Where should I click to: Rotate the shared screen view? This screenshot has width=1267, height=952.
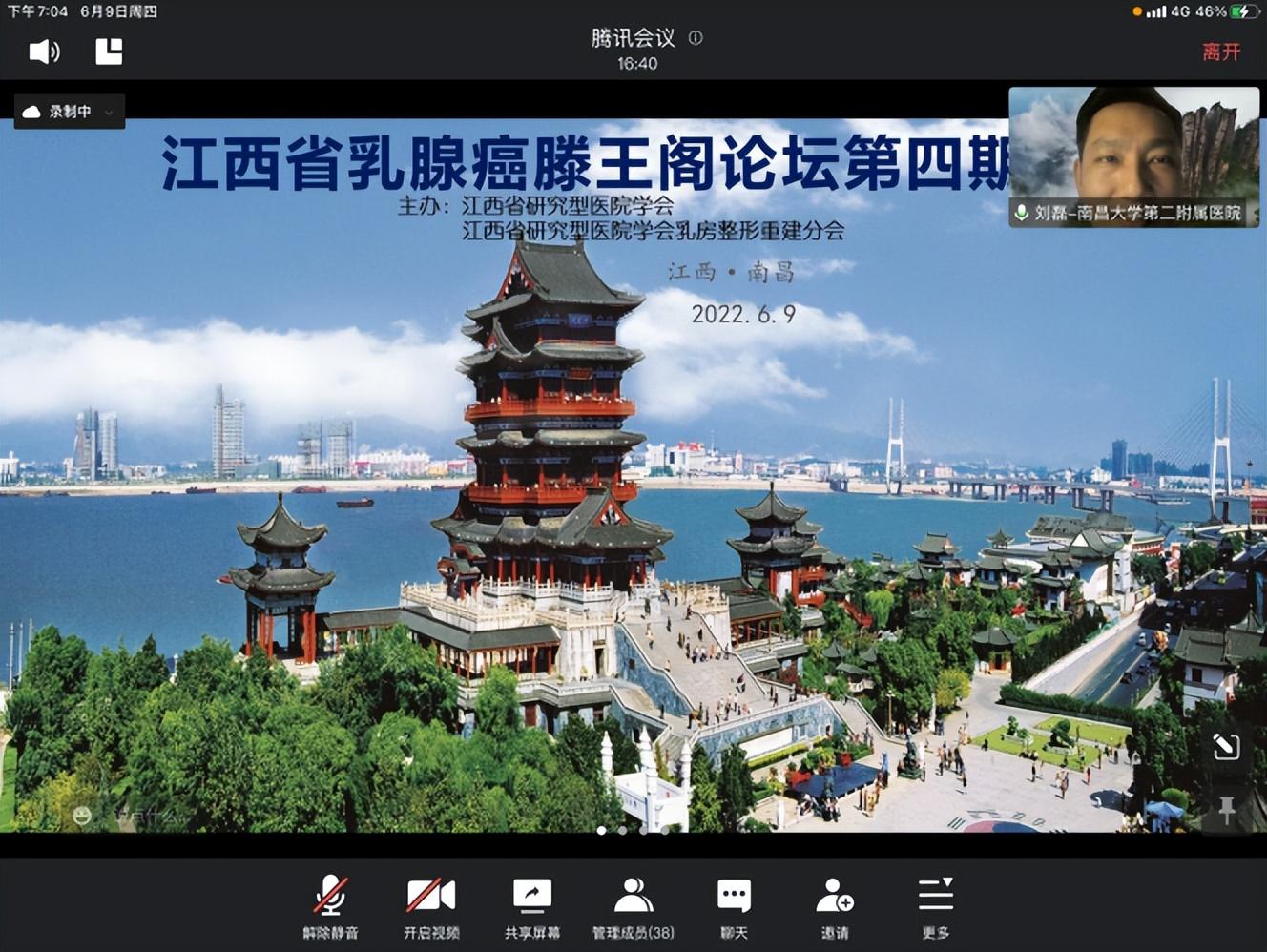(1226, 746)
